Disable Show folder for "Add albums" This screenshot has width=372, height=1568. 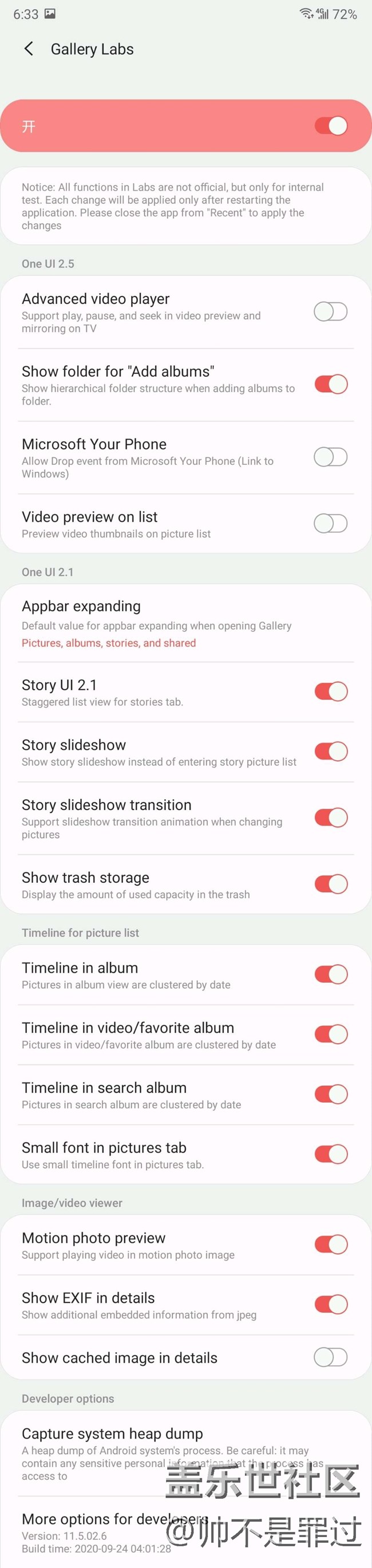(x=331, y=384)
